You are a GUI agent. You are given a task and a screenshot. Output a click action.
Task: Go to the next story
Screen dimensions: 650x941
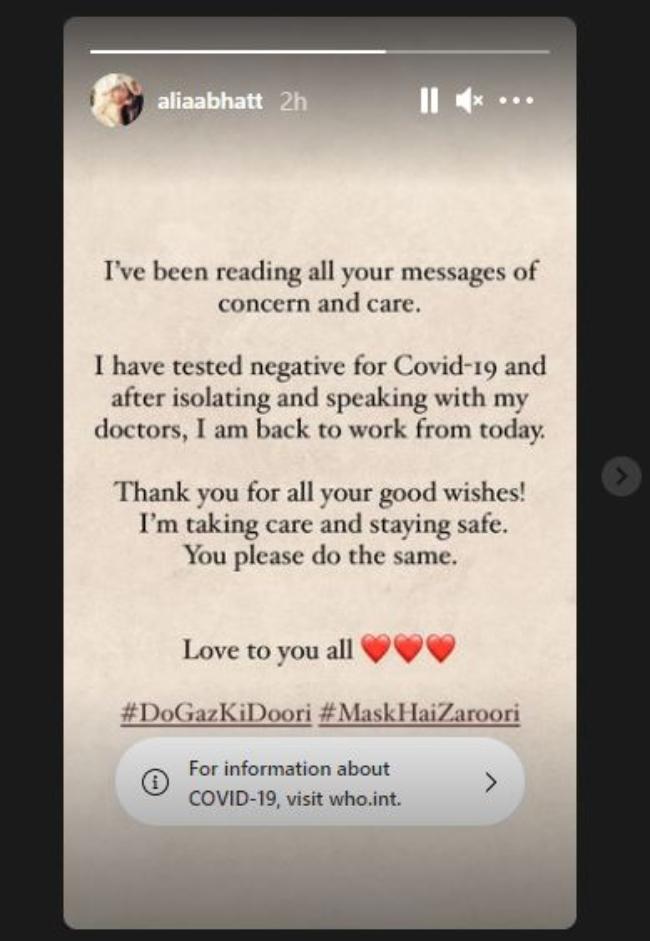coord(621,476)
